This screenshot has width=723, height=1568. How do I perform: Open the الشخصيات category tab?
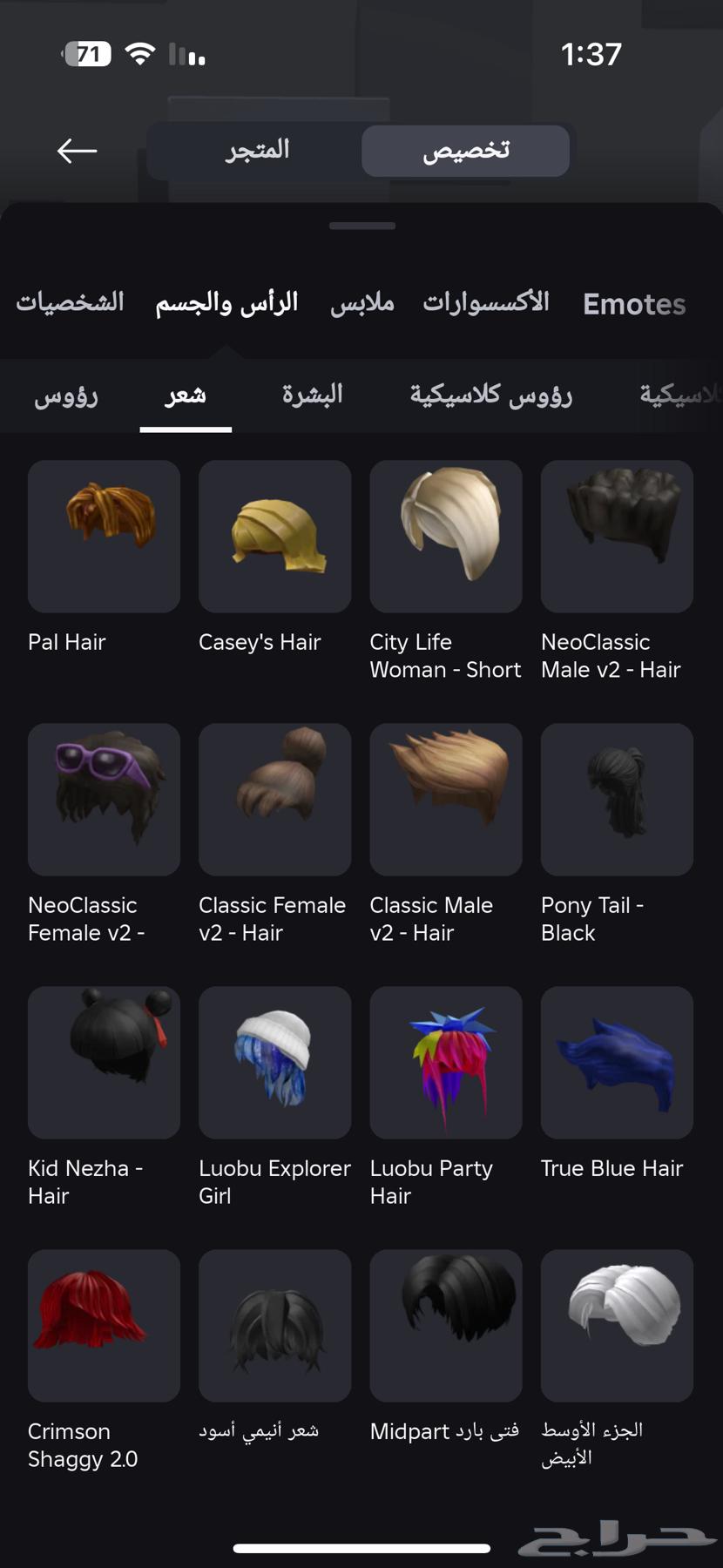click(70, 302)
